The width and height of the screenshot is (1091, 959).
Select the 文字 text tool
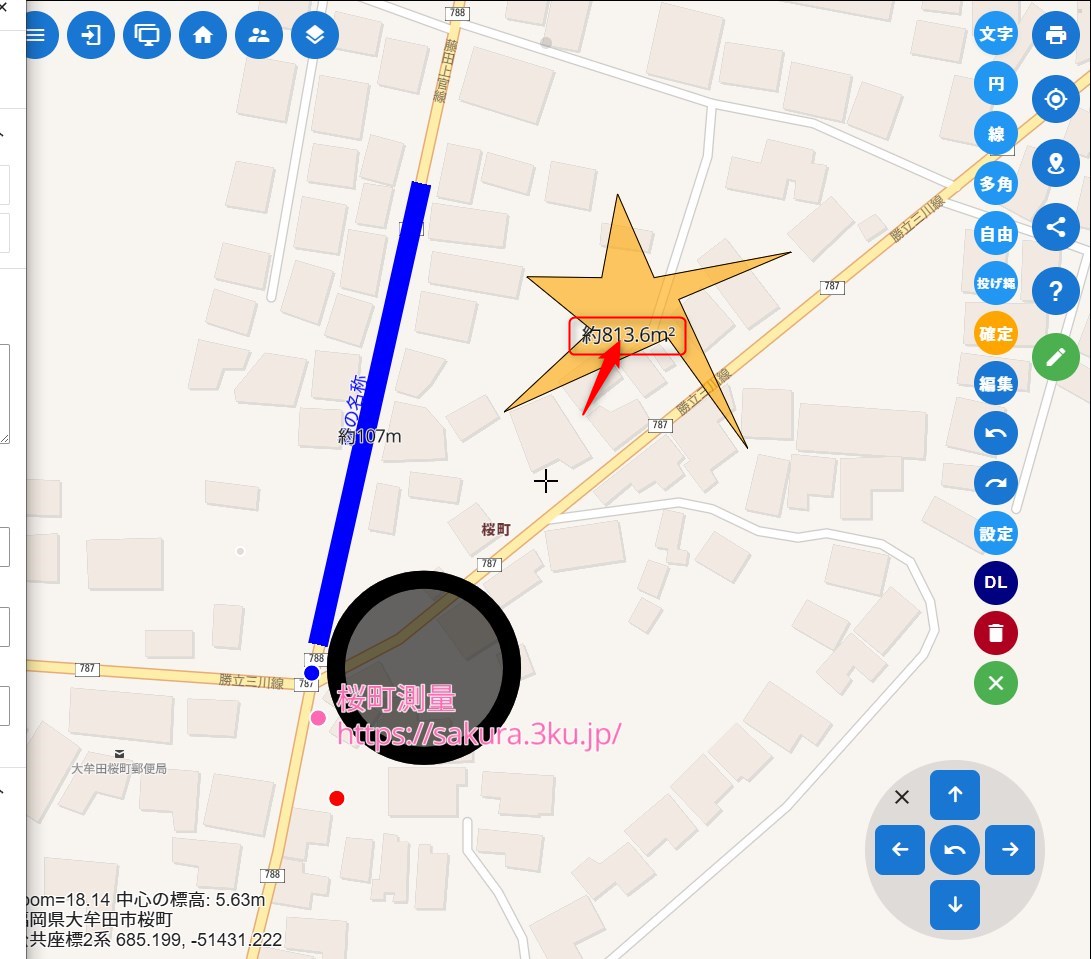pyautogui.click(x=996, y=34)
